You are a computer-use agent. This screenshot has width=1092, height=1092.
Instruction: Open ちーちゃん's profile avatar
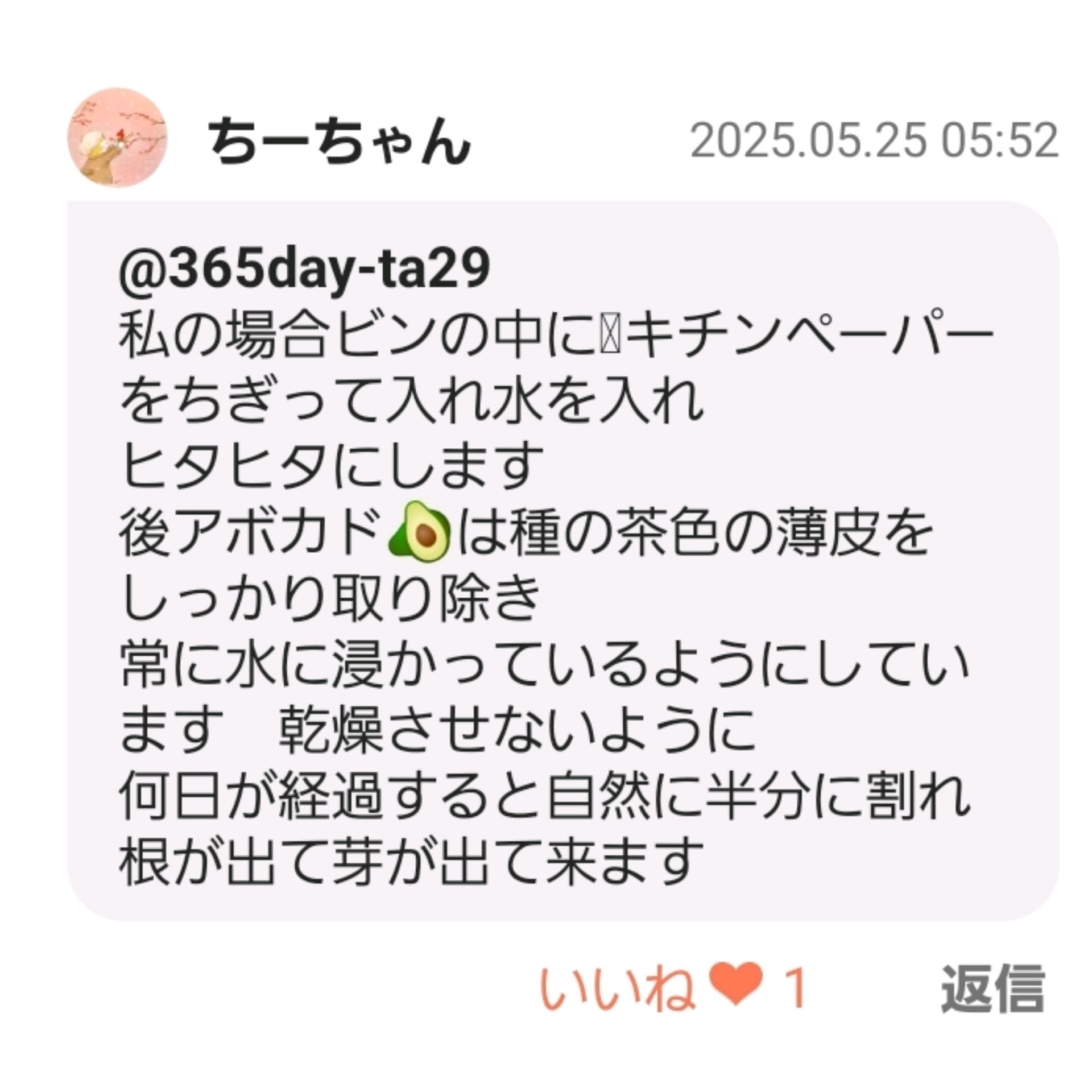[118, 138]
